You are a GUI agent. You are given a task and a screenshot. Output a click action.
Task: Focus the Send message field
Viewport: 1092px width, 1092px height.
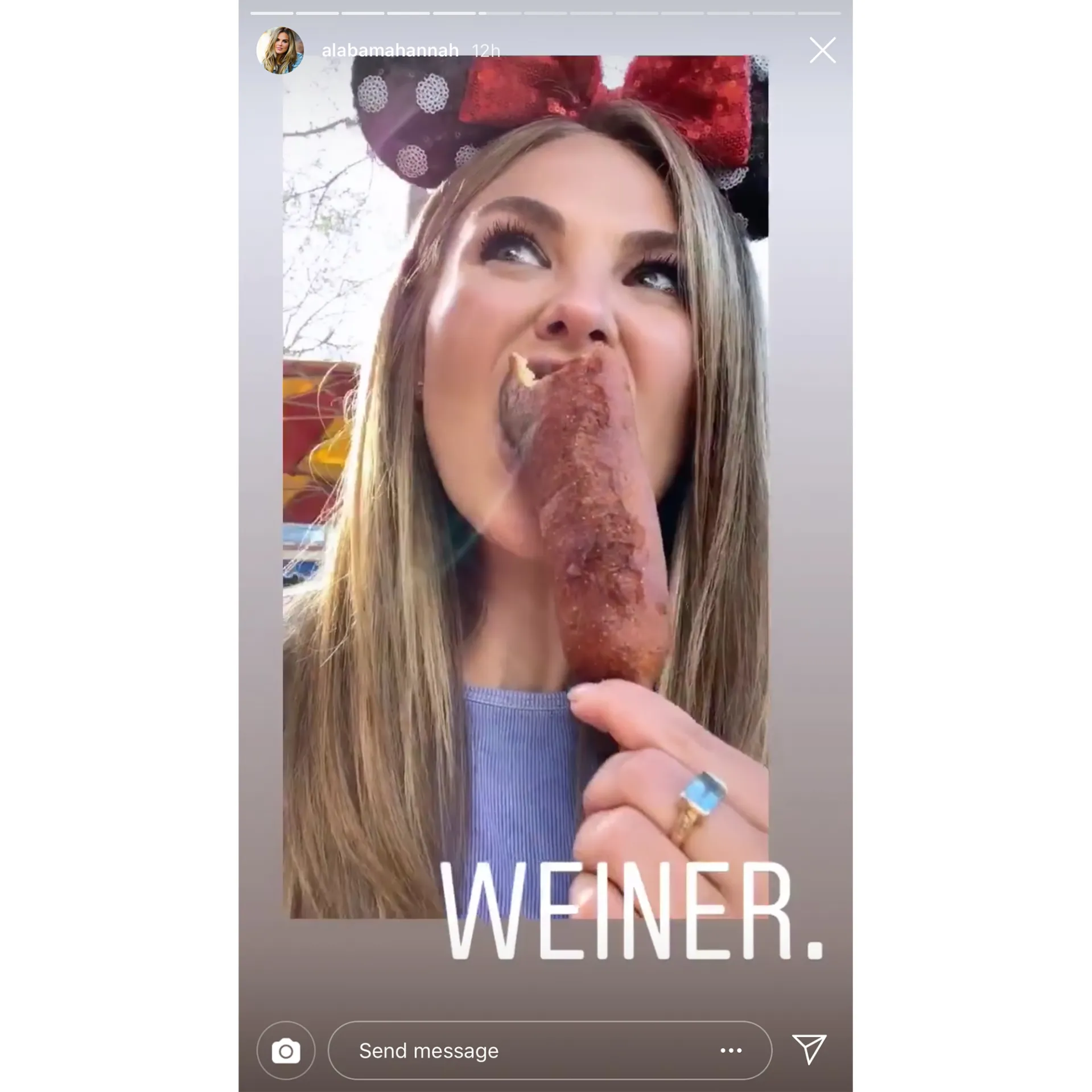pos(512,1050)
